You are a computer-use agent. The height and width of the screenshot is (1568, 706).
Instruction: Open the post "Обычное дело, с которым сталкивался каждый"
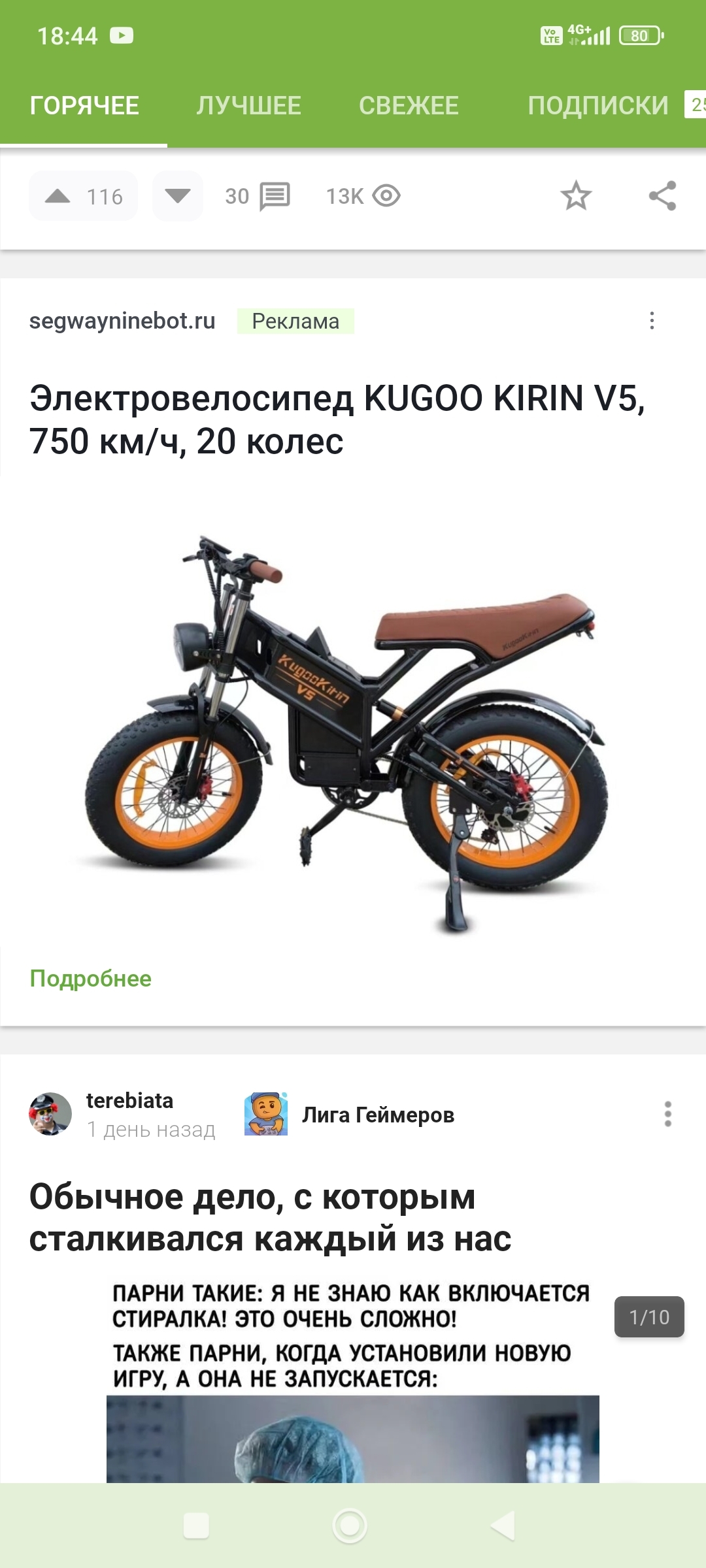pos(270,1218)
